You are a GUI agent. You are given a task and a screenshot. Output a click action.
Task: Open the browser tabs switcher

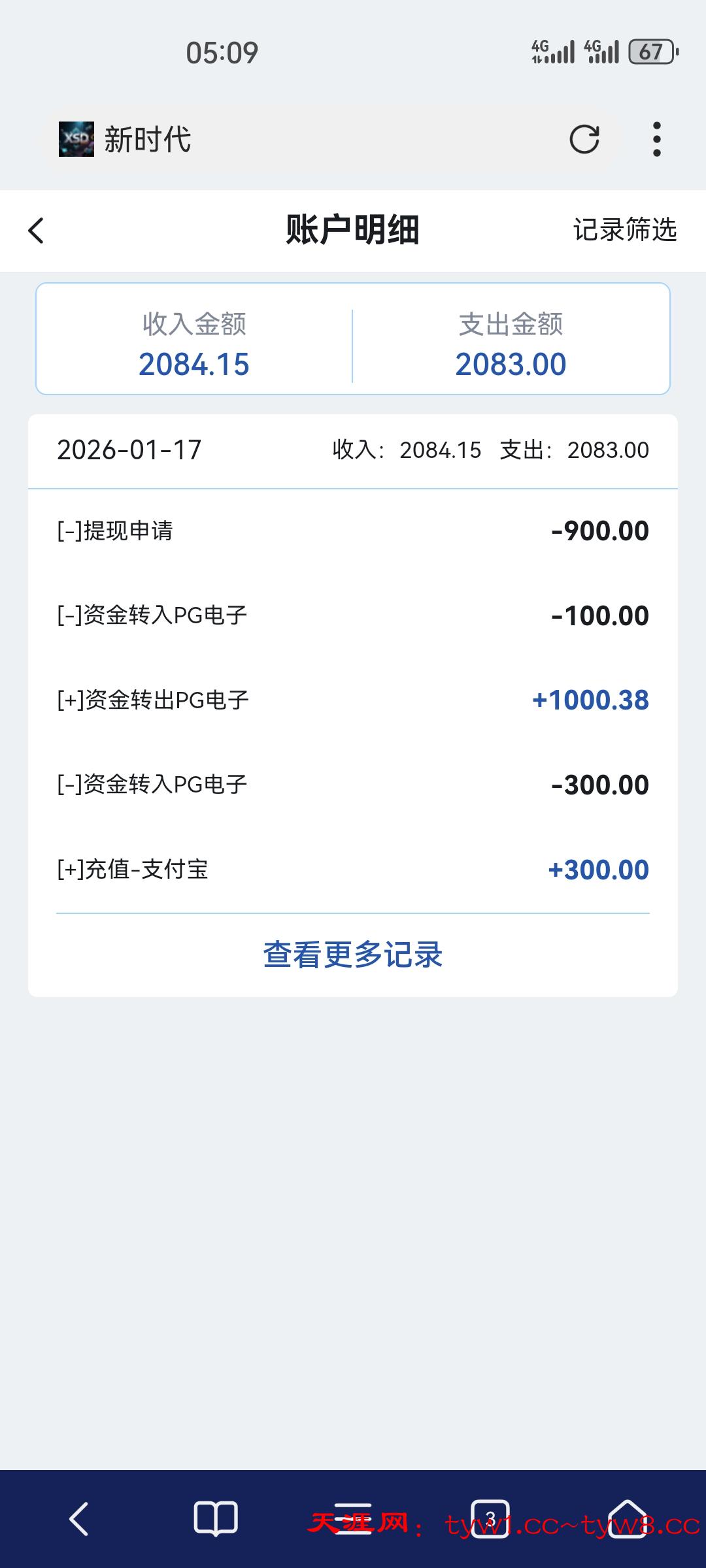coord(490,1518)
